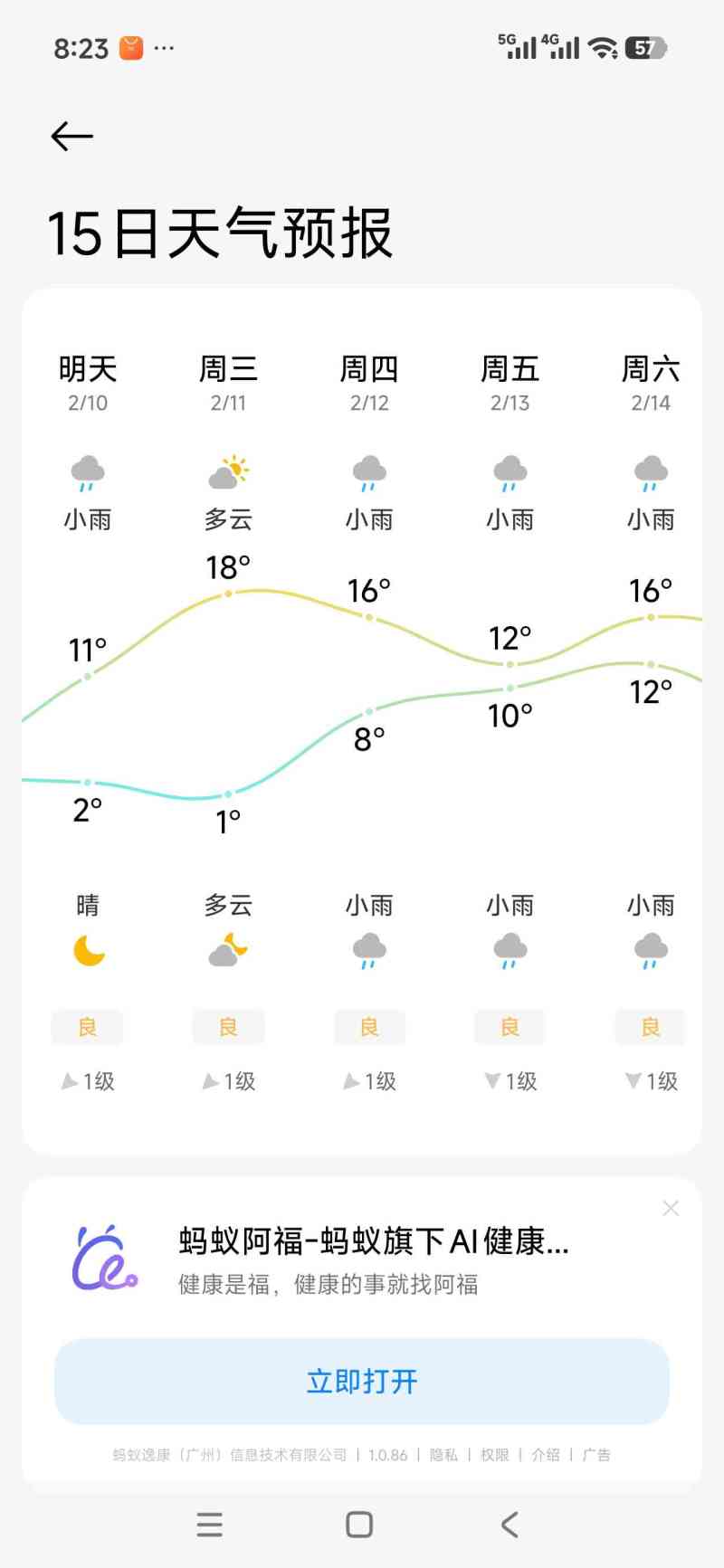Tap the 立即打开 button

pyautogui.click(x=362, y=1382)
